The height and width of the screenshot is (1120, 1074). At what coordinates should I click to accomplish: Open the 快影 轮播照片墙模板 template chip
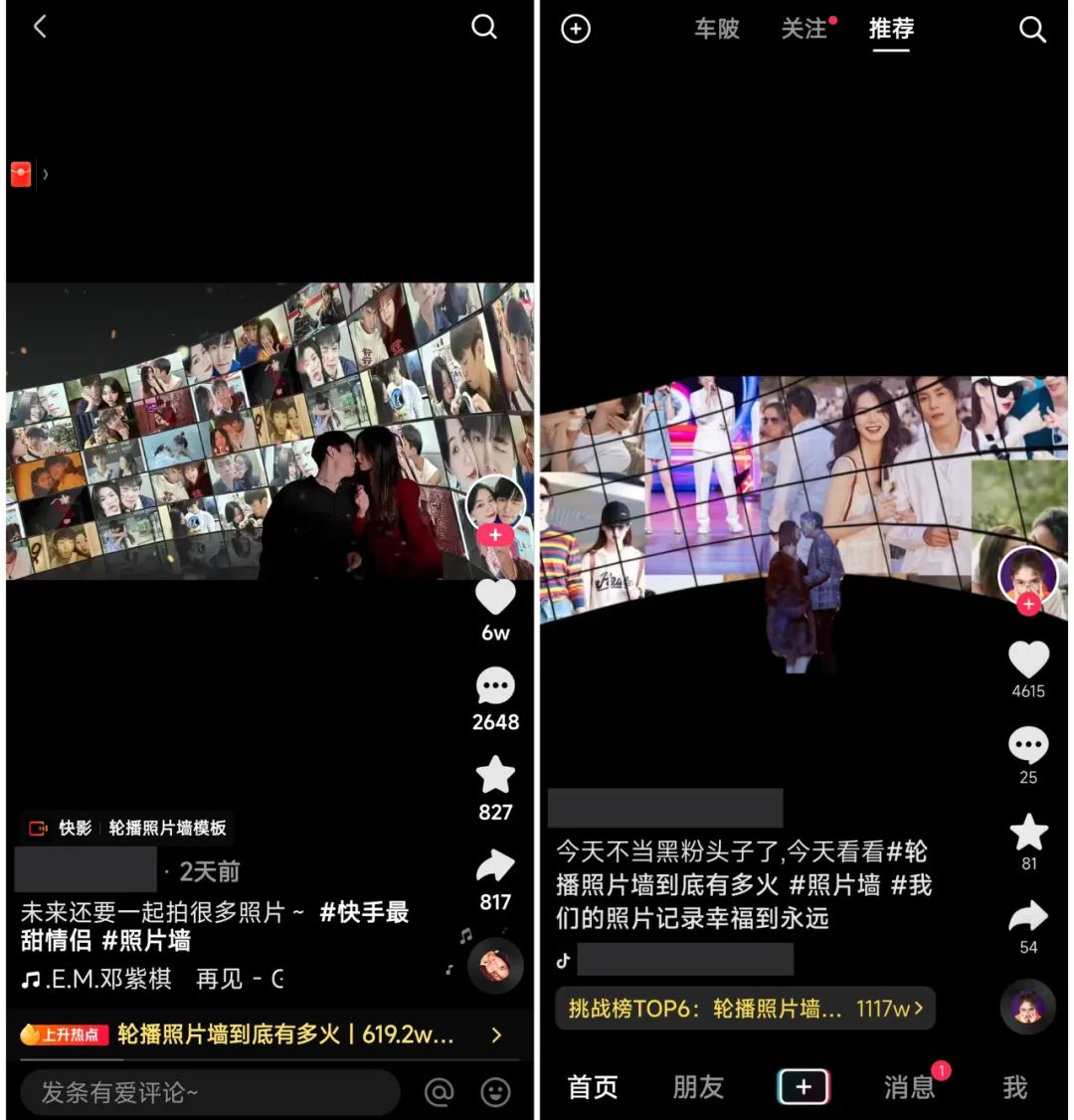(127, 828)
